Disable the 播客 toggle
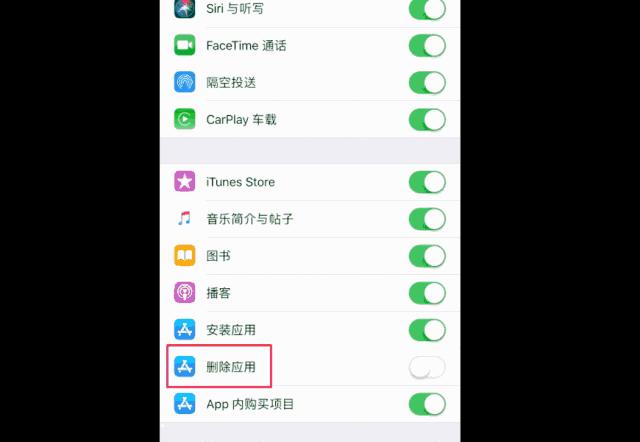The height and width of the screenshot is (442, 640). tap(427, 293)
